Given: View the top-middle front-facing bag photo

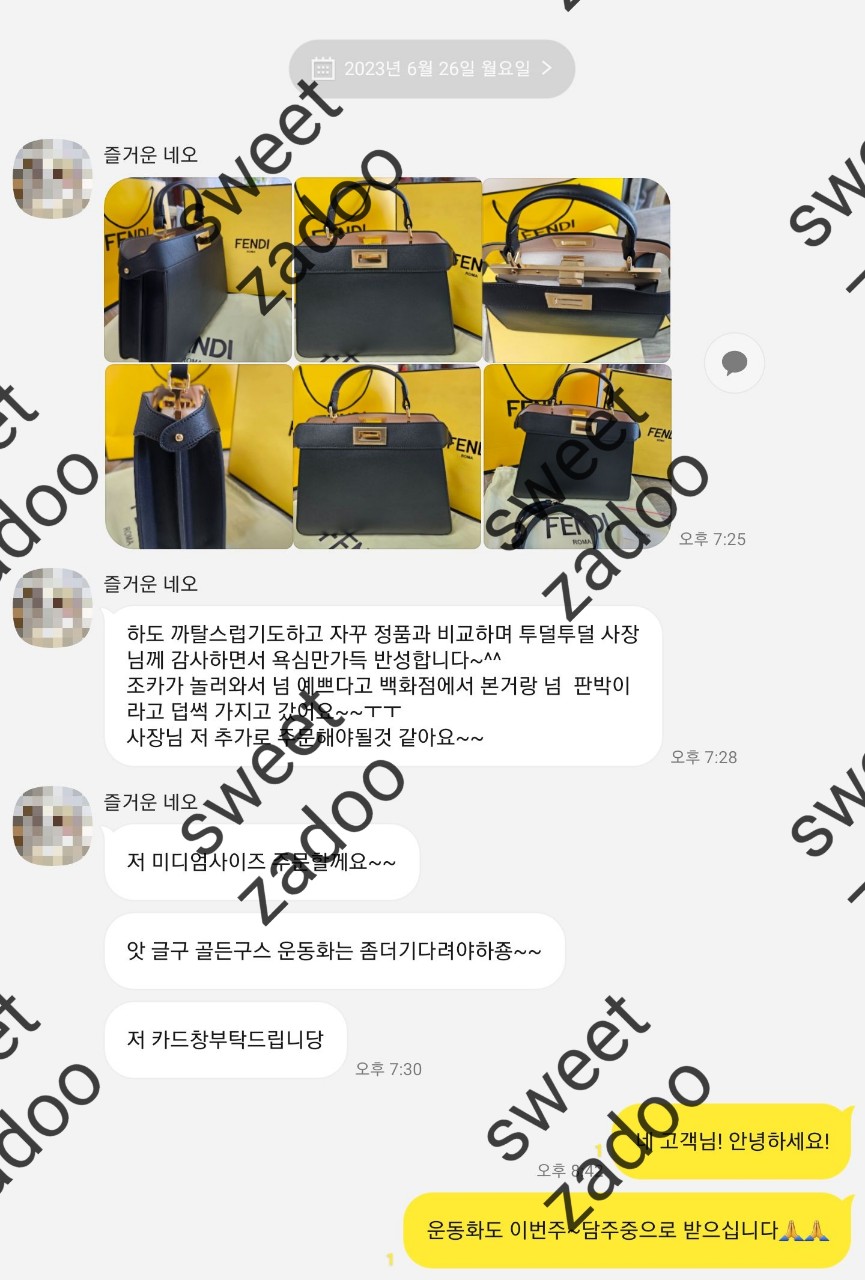Looking at the screenshot, I should [387, 270].
